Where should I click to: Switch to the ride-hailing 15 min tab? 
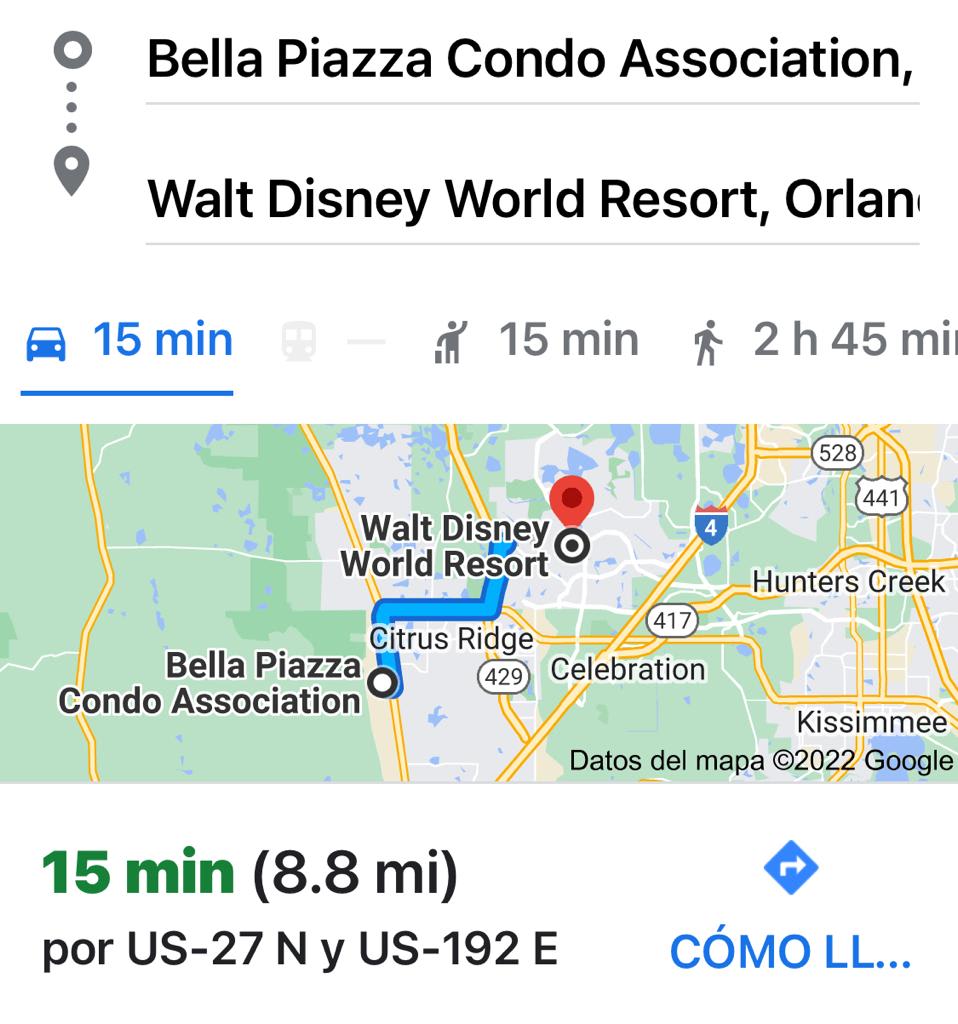(536, 342)
